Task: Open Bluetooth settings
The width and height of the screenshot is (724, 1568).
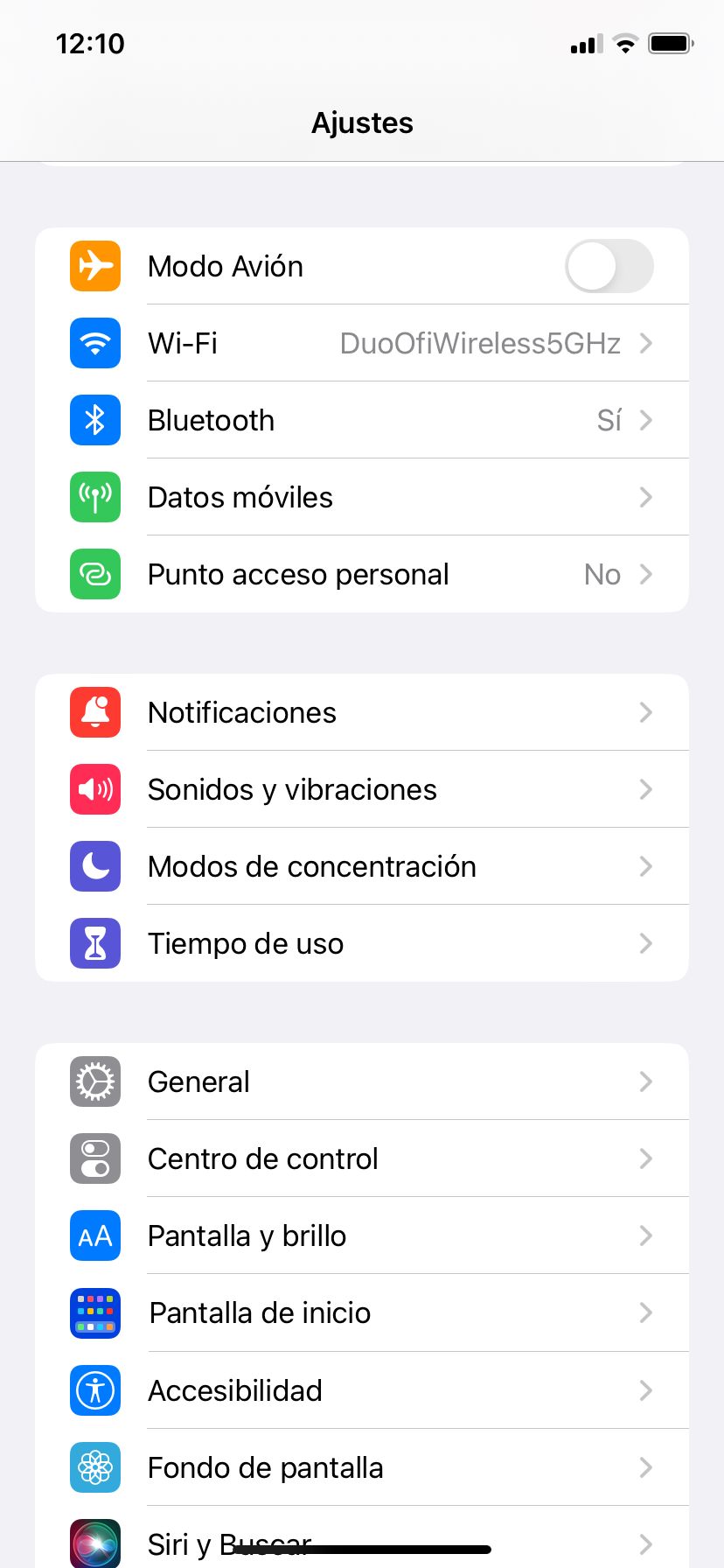Action: 362,420
